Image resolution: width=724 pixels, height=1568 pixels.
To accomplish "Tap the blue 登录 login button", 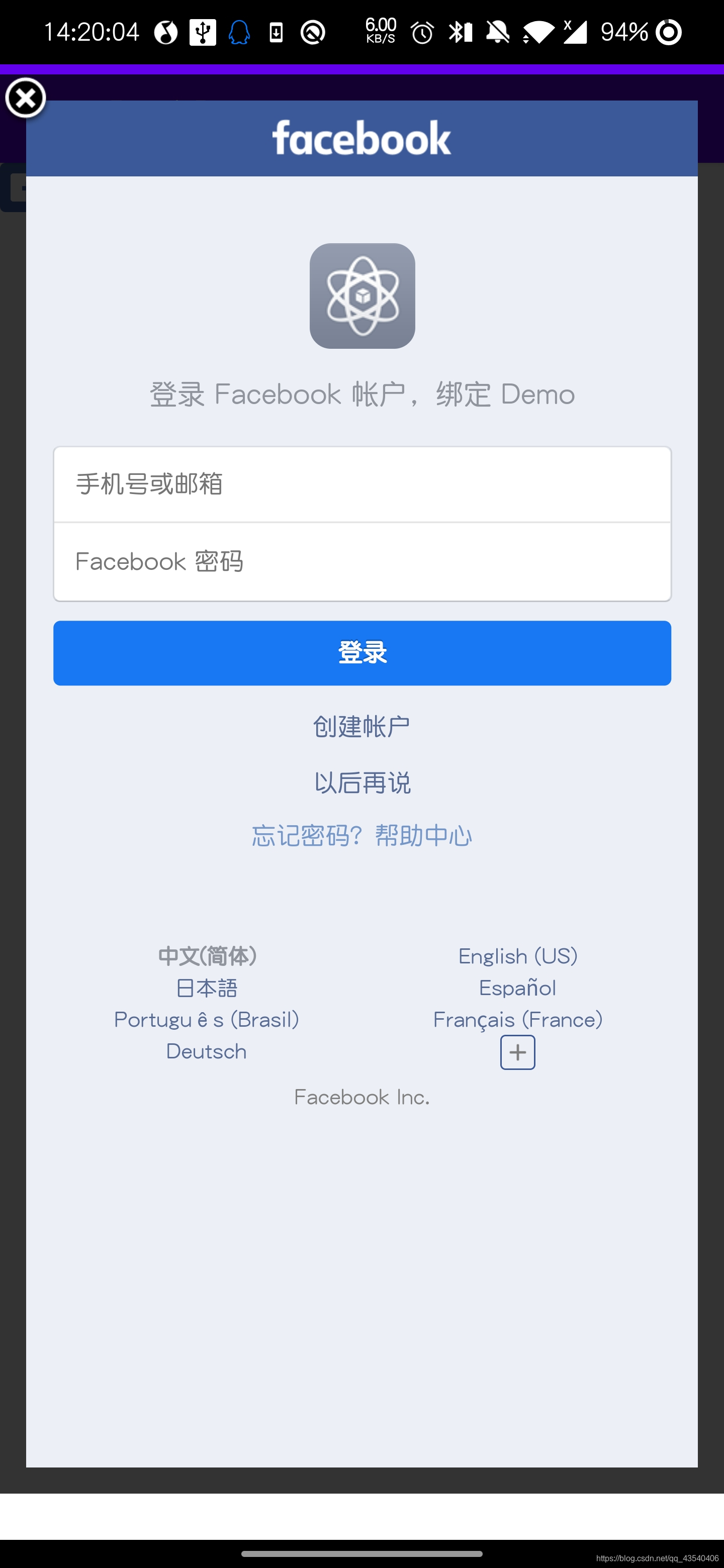I will 361,652.
